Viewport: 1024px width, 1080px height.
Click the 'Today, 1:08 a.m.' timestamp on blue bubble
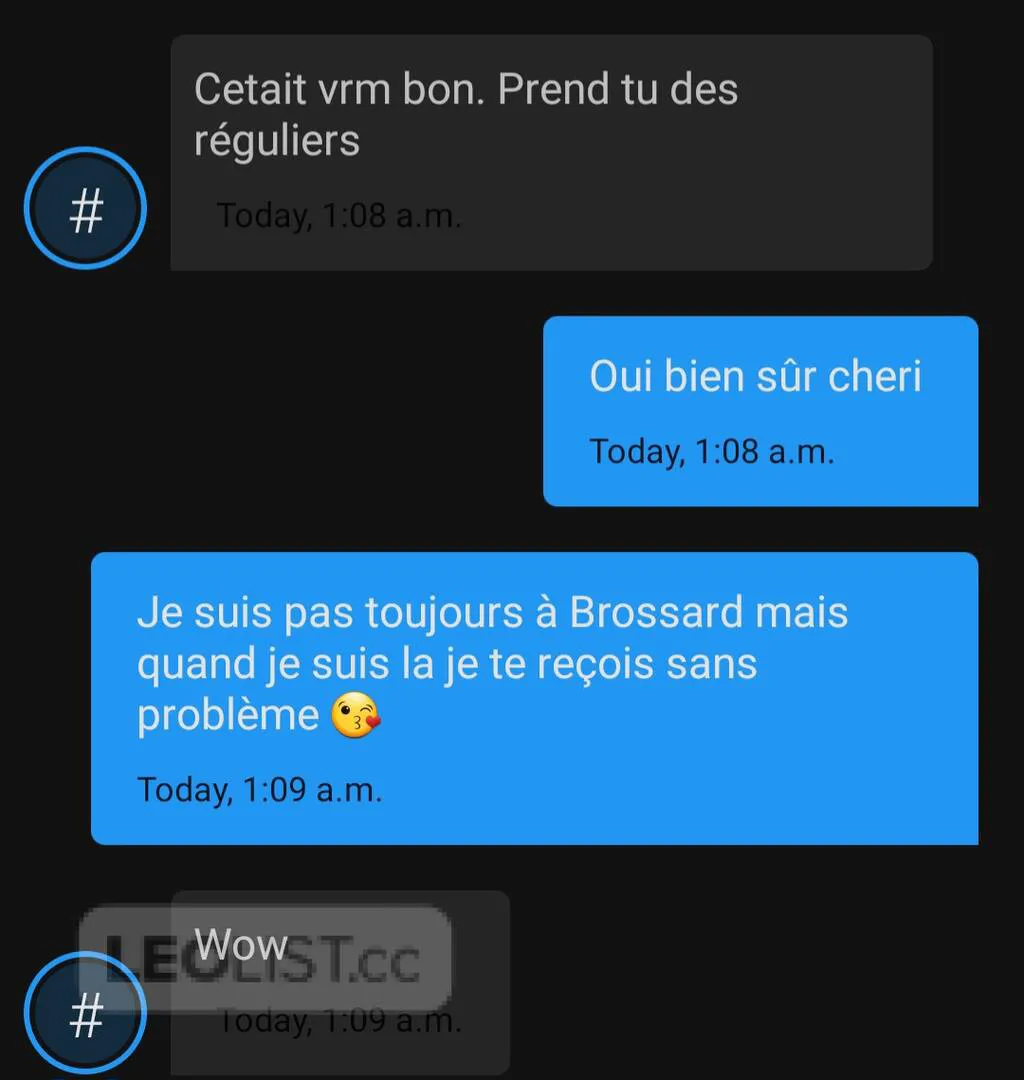[713, 451]
